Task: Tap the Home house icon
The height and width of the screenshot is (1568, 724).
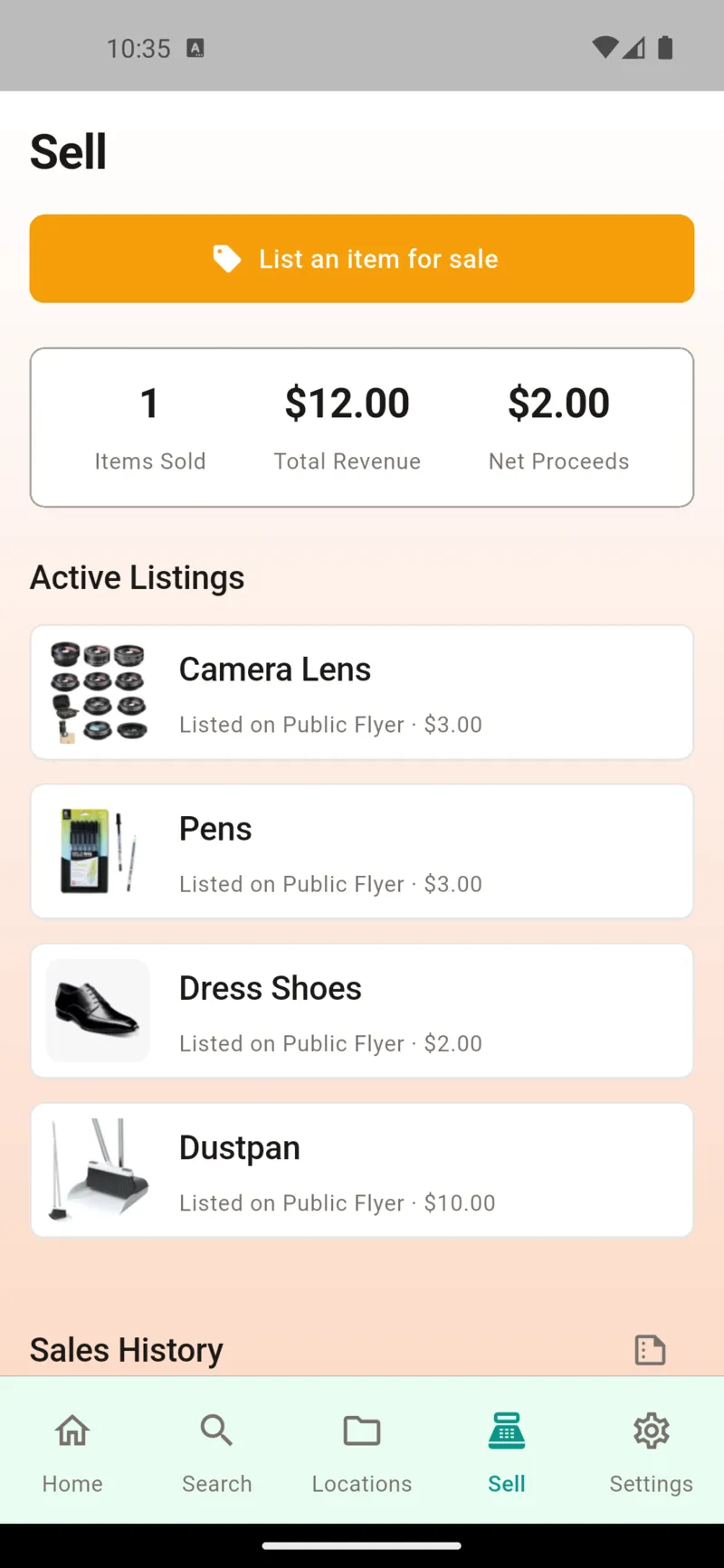Action: [x=71, y=1430]
